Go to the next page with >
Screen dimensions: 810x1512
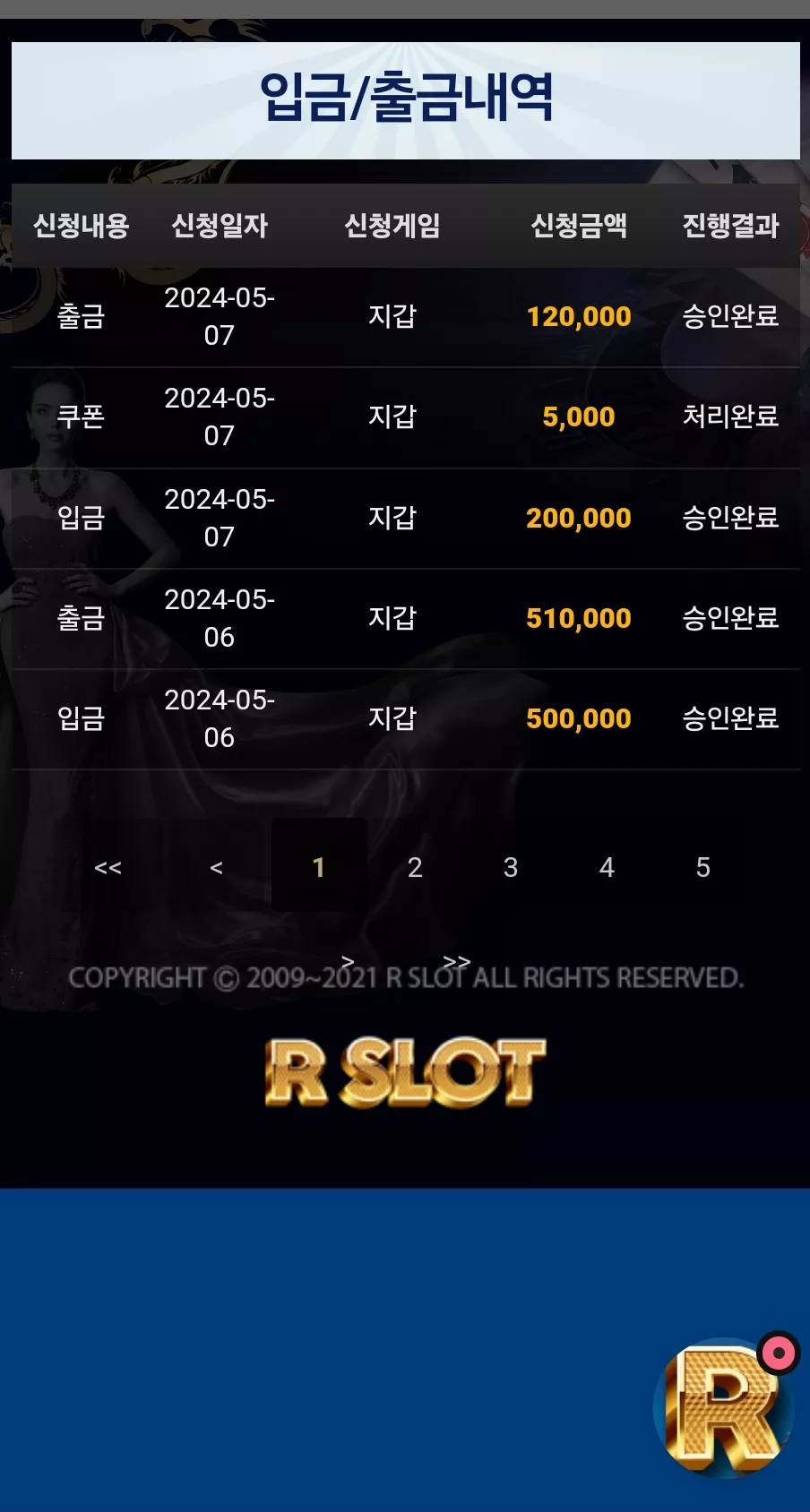[348, 961]
